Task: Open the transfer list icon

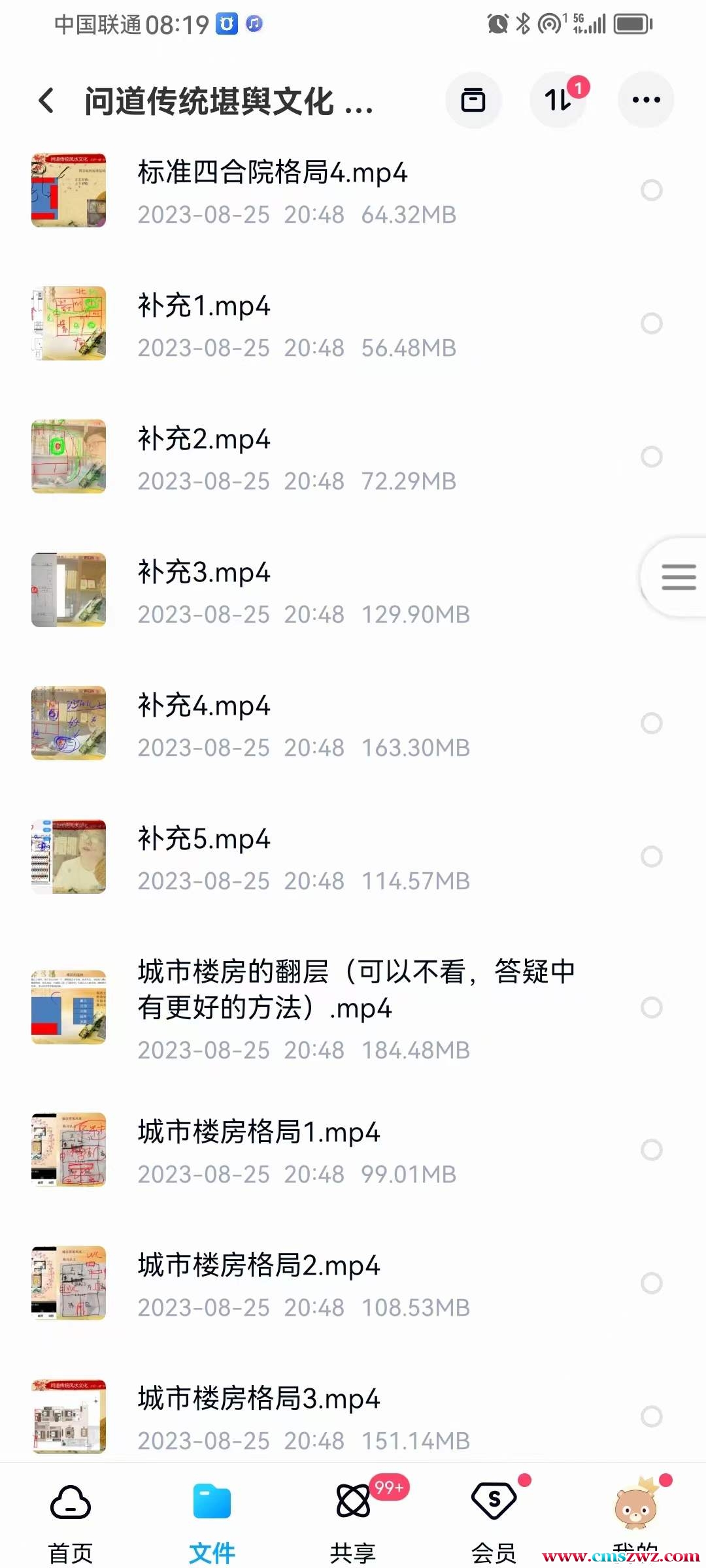Action: [x=558, y=100]
